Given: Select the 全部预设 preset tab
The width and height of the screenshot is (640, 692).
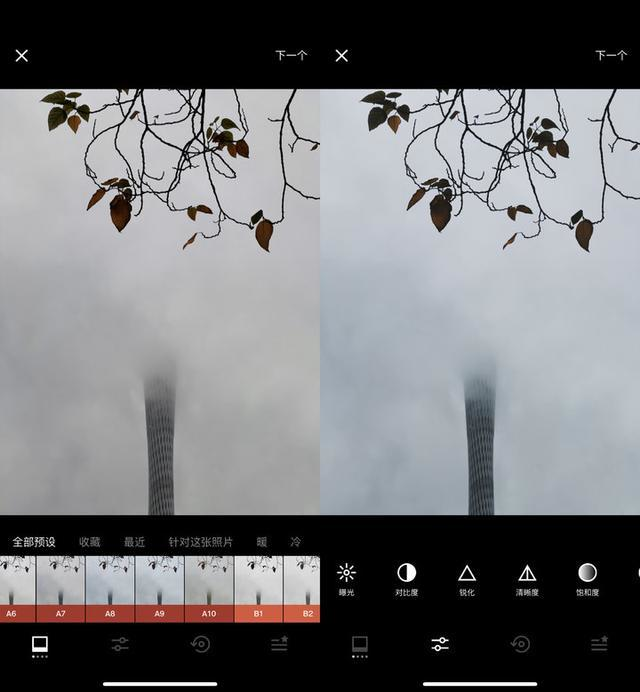Looking at the screenshot, I should (x=33, y=542).
